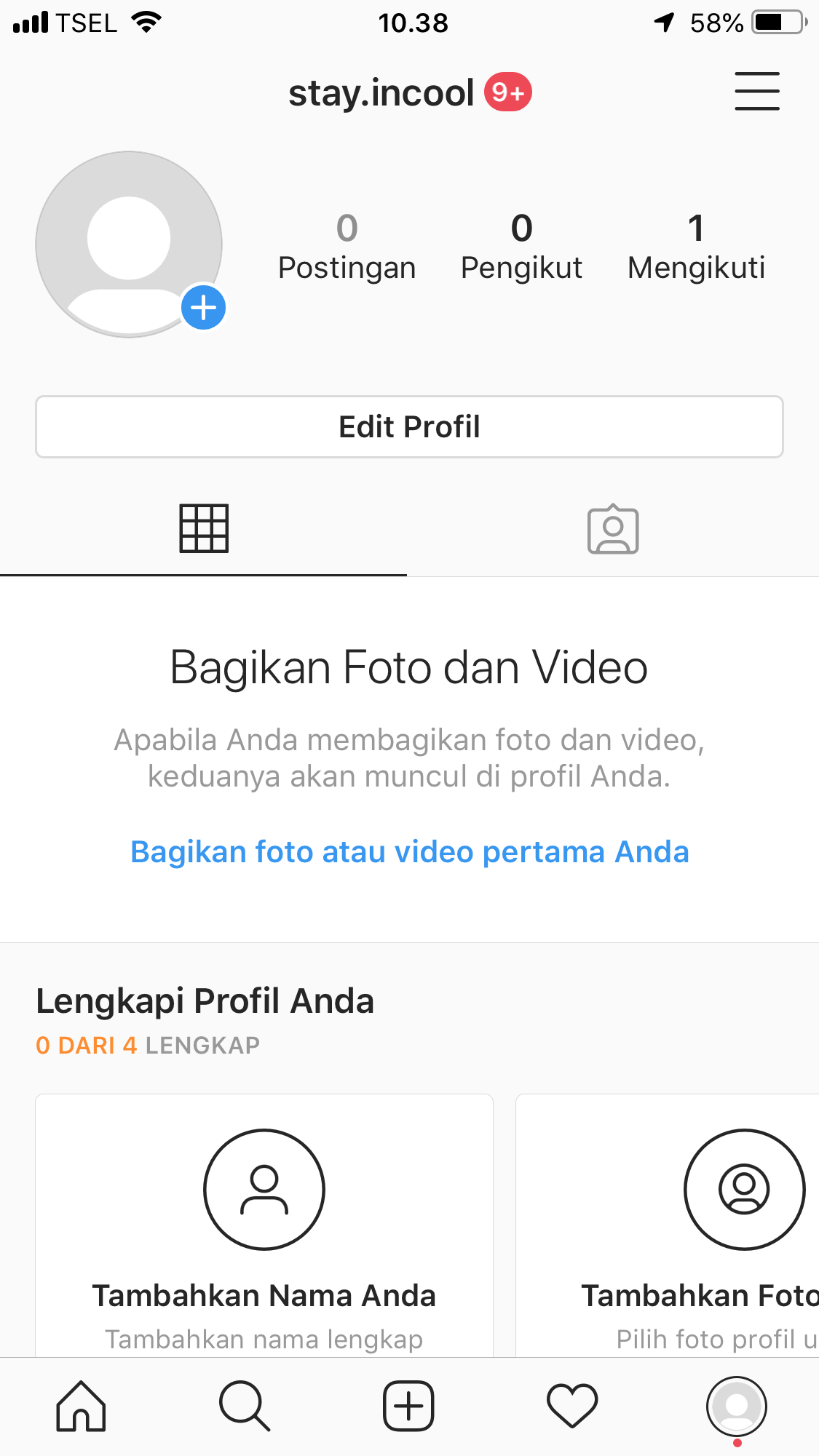Open the activity heart tab

[x=572, y=1406]
